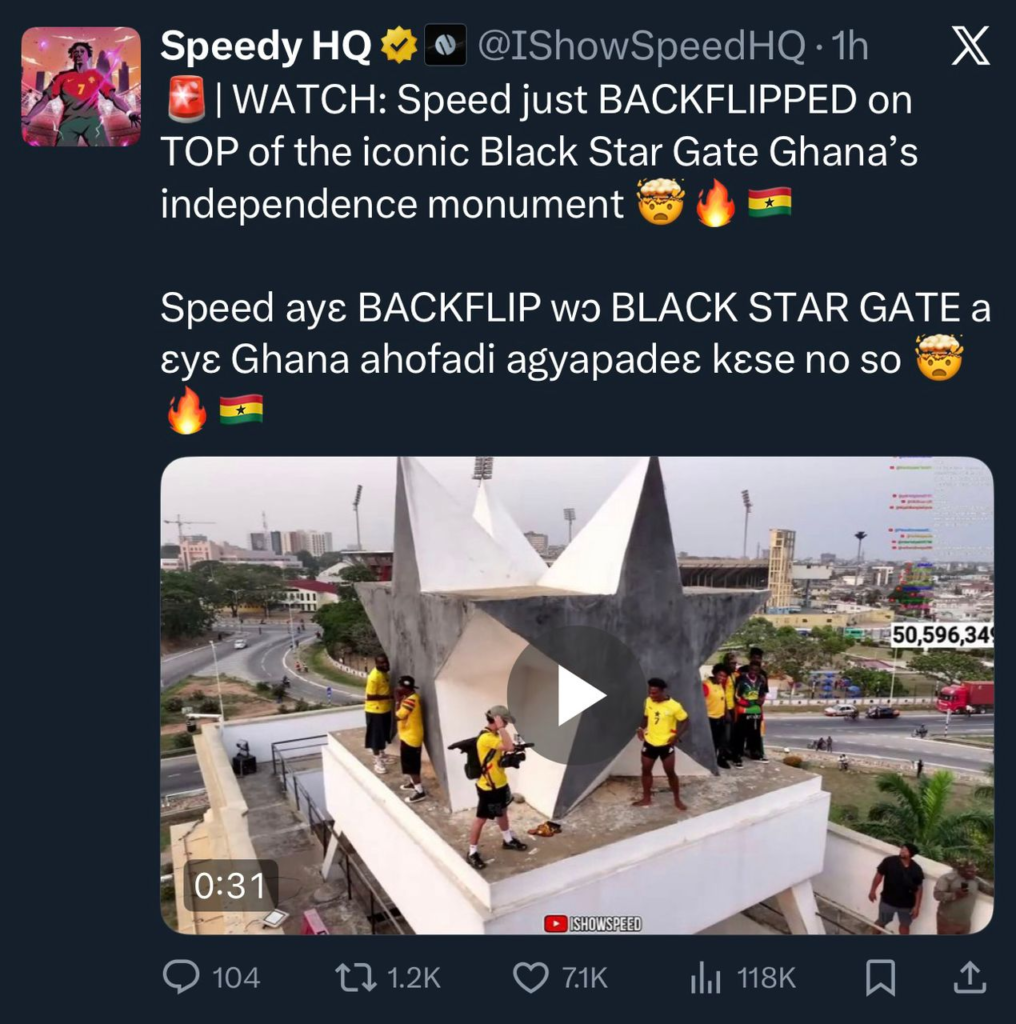The width and height of the screenshot is (1016, 1024).
Task: Share the post via share icon
Action: tap(968, 977)
